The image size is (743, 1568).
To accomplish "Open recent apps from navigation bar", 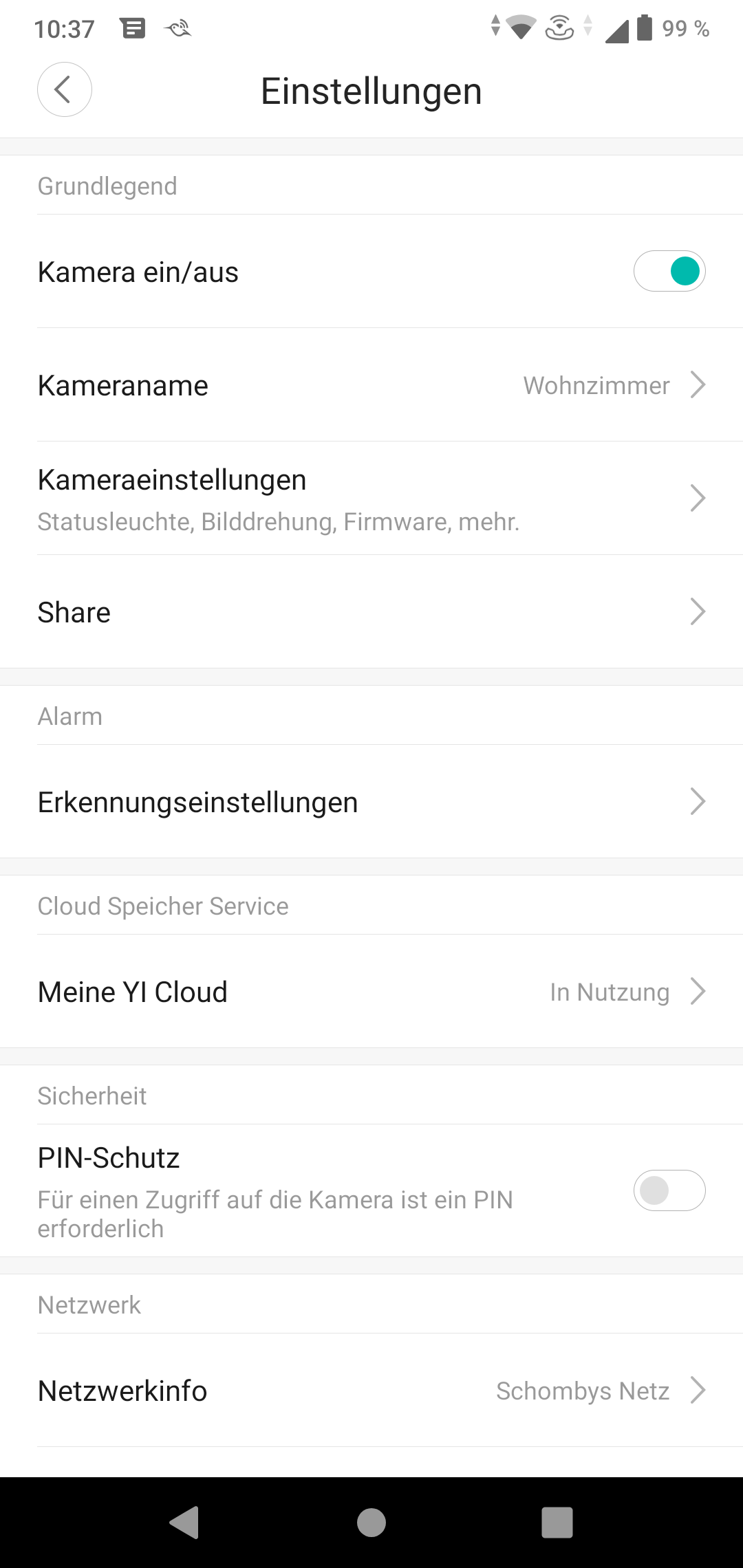I will [x=557, y=1522].
